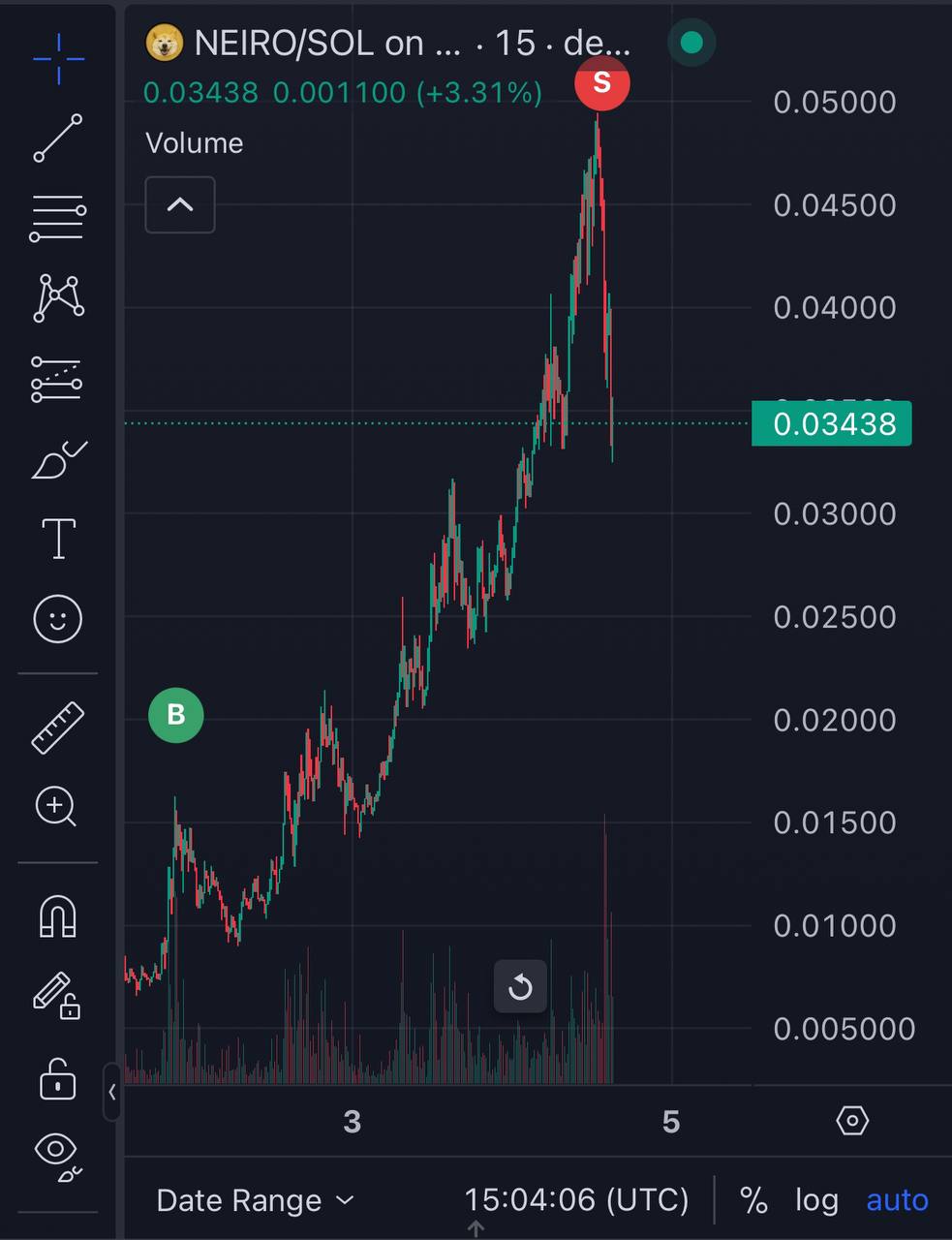Open the forecasting and measurement tools

pyautogui.click(x=57, y=379)
